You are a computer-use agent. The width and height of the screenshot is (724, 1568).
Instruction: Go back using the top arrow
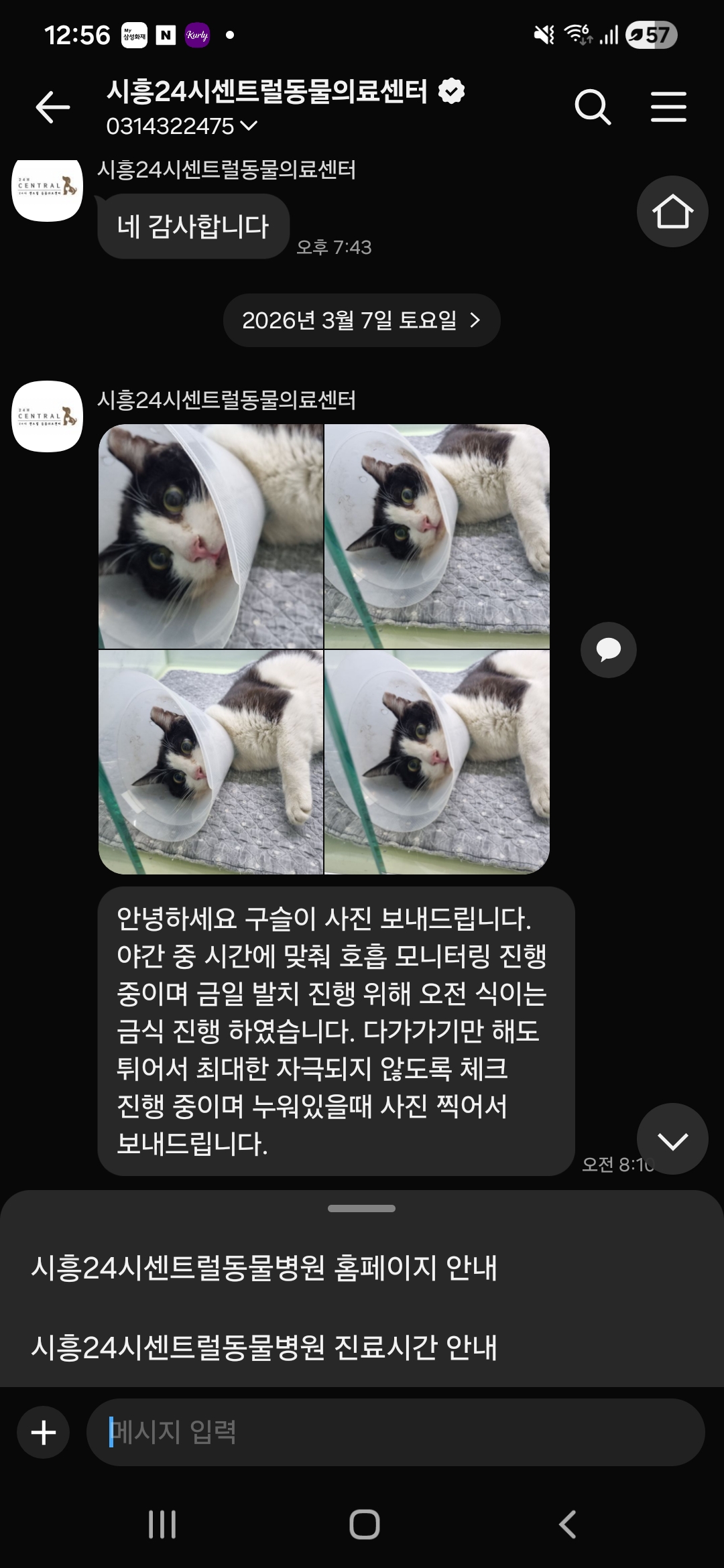(52, 107)
